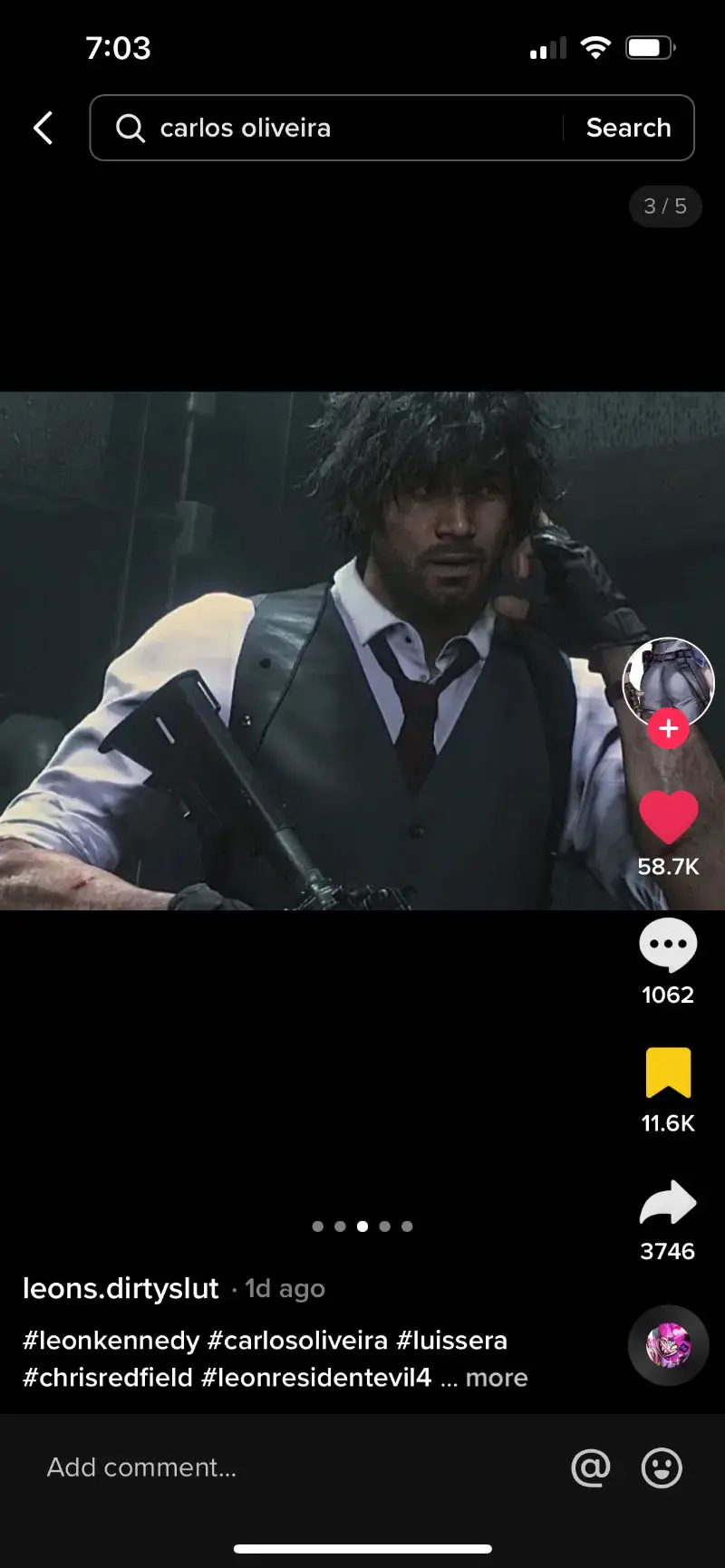Go back with the top-left arrow

[43, 128]
